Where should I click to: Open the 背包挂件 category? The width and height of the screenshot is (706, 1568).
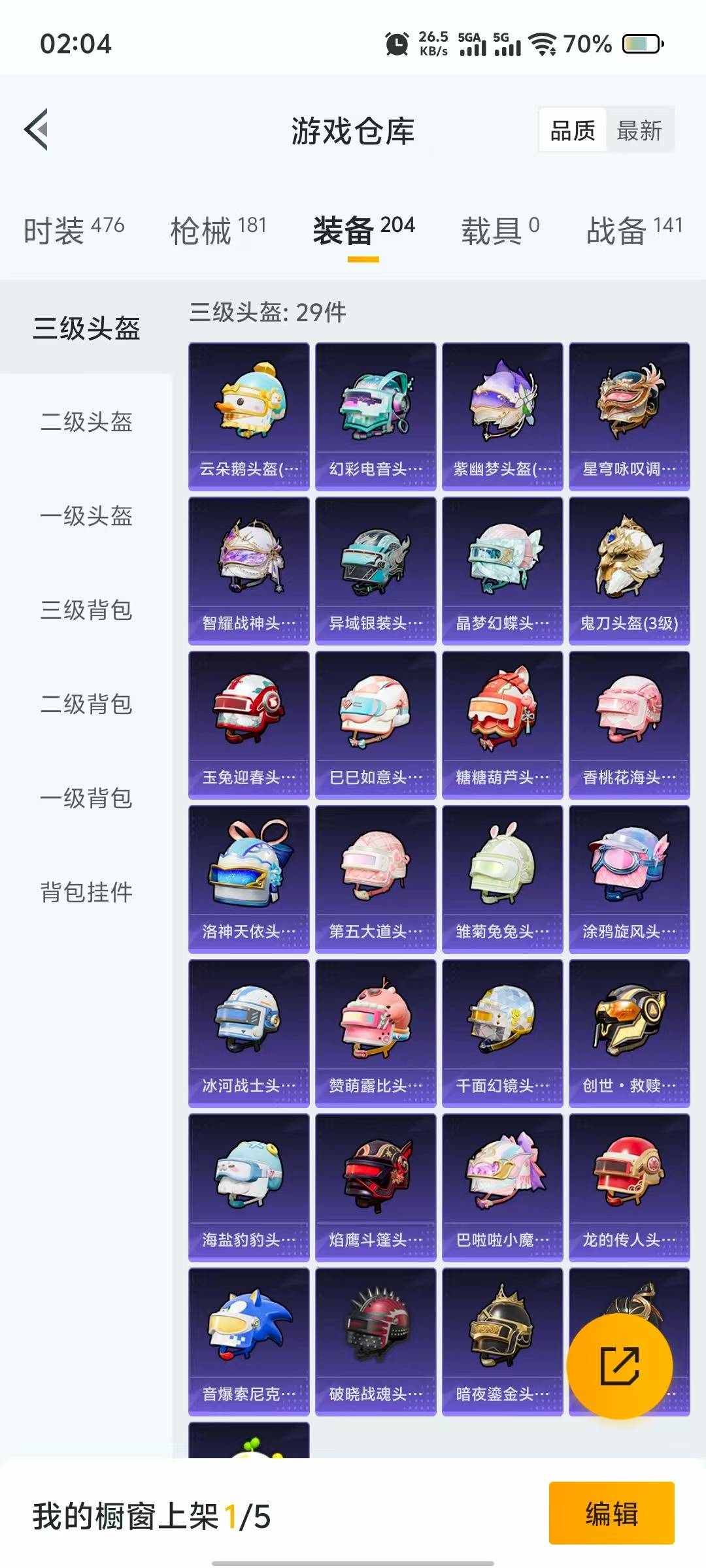click(x=86, y=892)
